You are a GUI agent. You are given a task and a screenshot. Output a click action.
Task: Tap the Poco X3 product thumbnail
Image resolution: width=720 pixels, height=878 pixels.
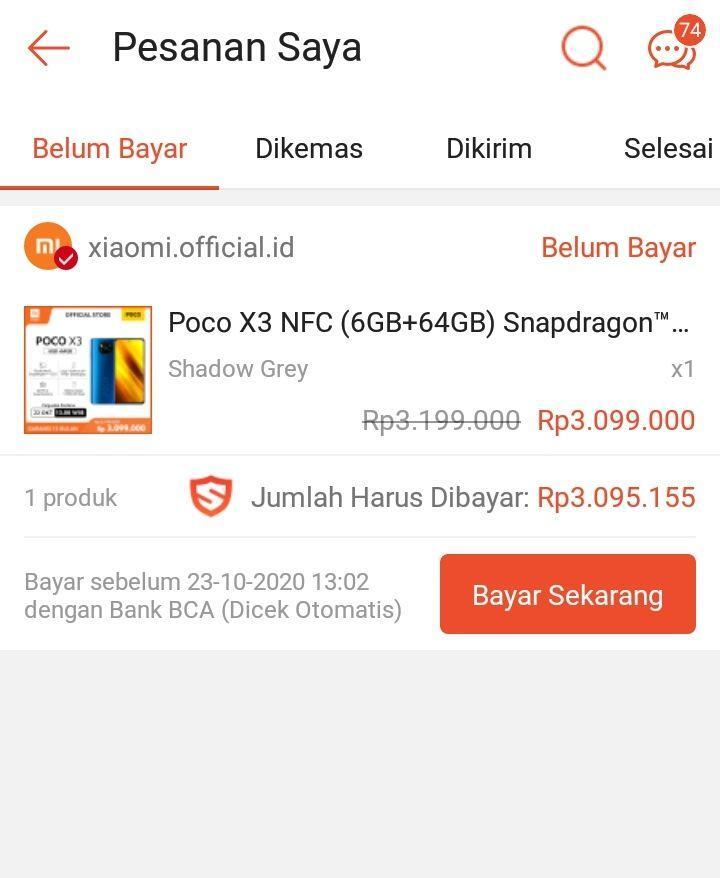click(87, 370)
